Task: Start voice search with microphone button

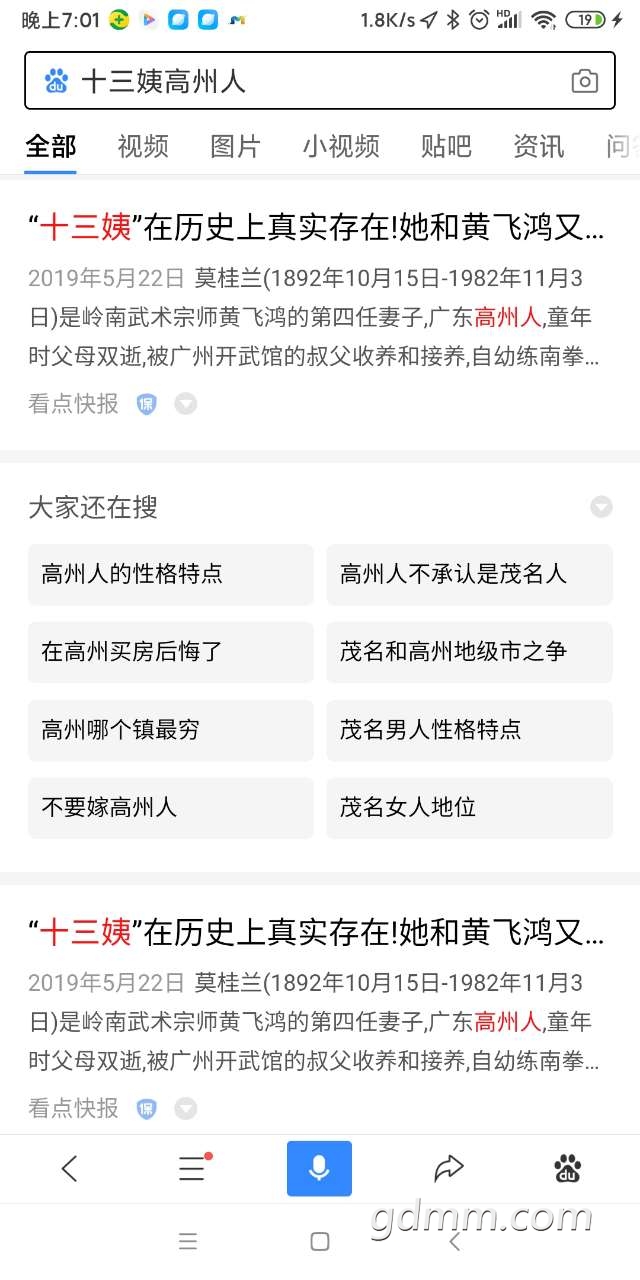Action: tap(319, 1168)
